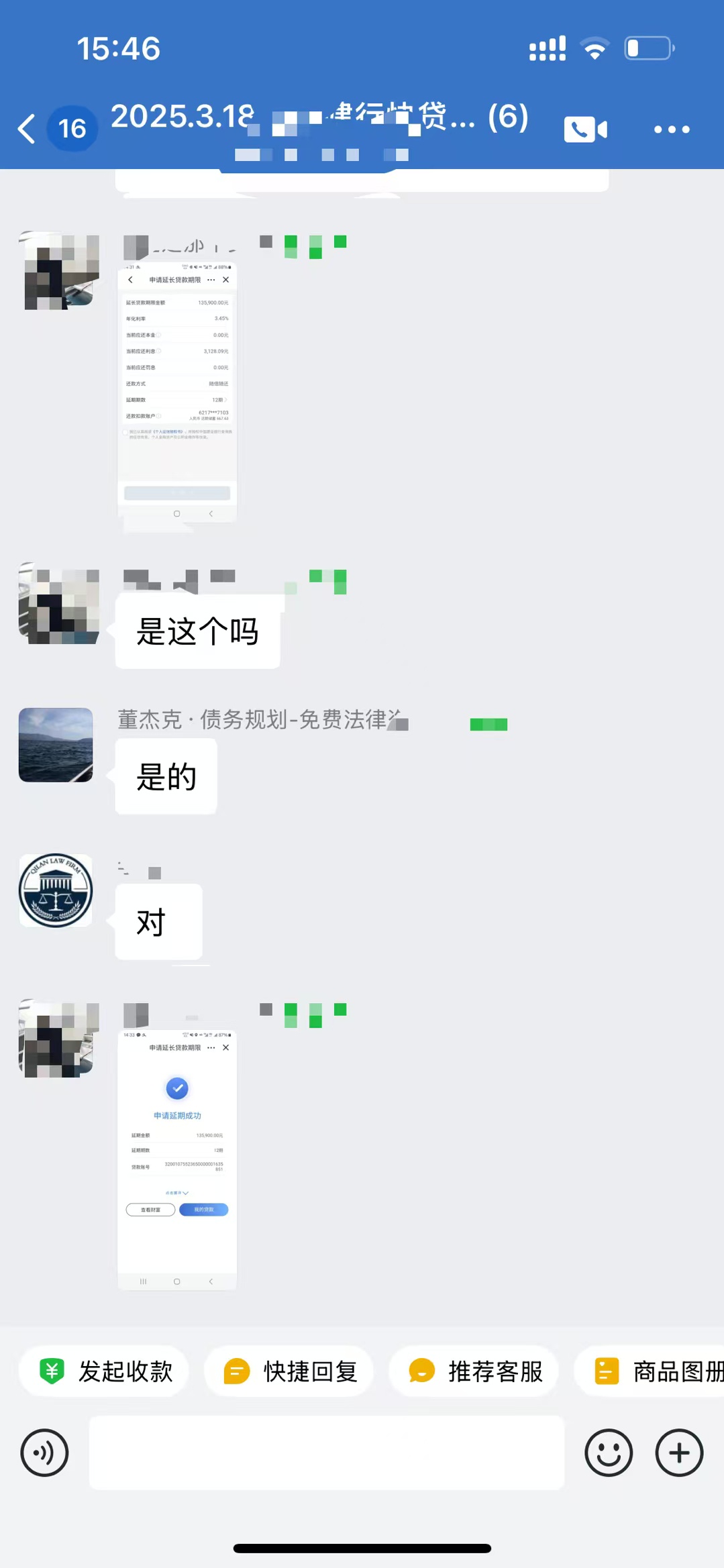Tap 发起收款 to request payment
This screenshot has height=1568, width=724.
tap(105, 1371)
